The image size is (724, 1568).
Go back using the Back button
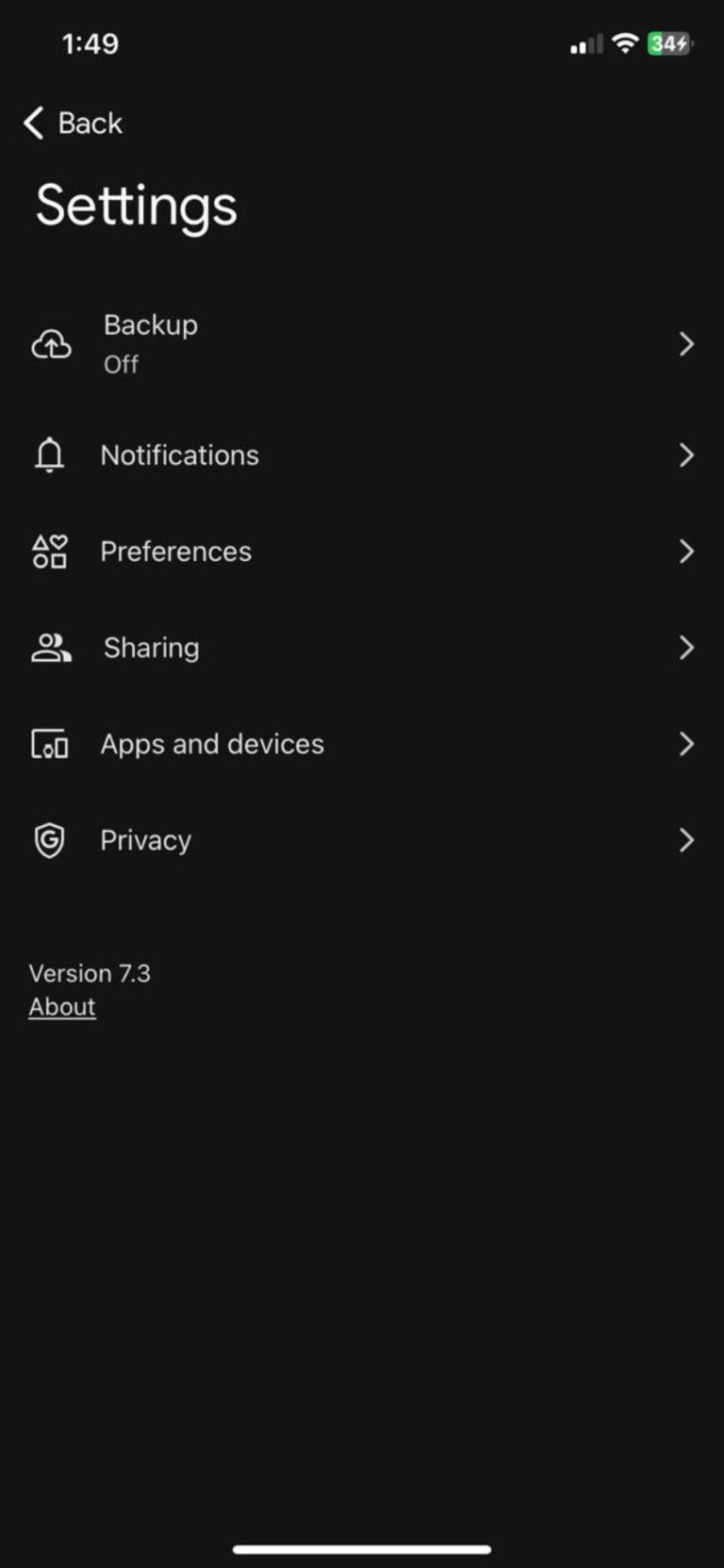point(73,123)
